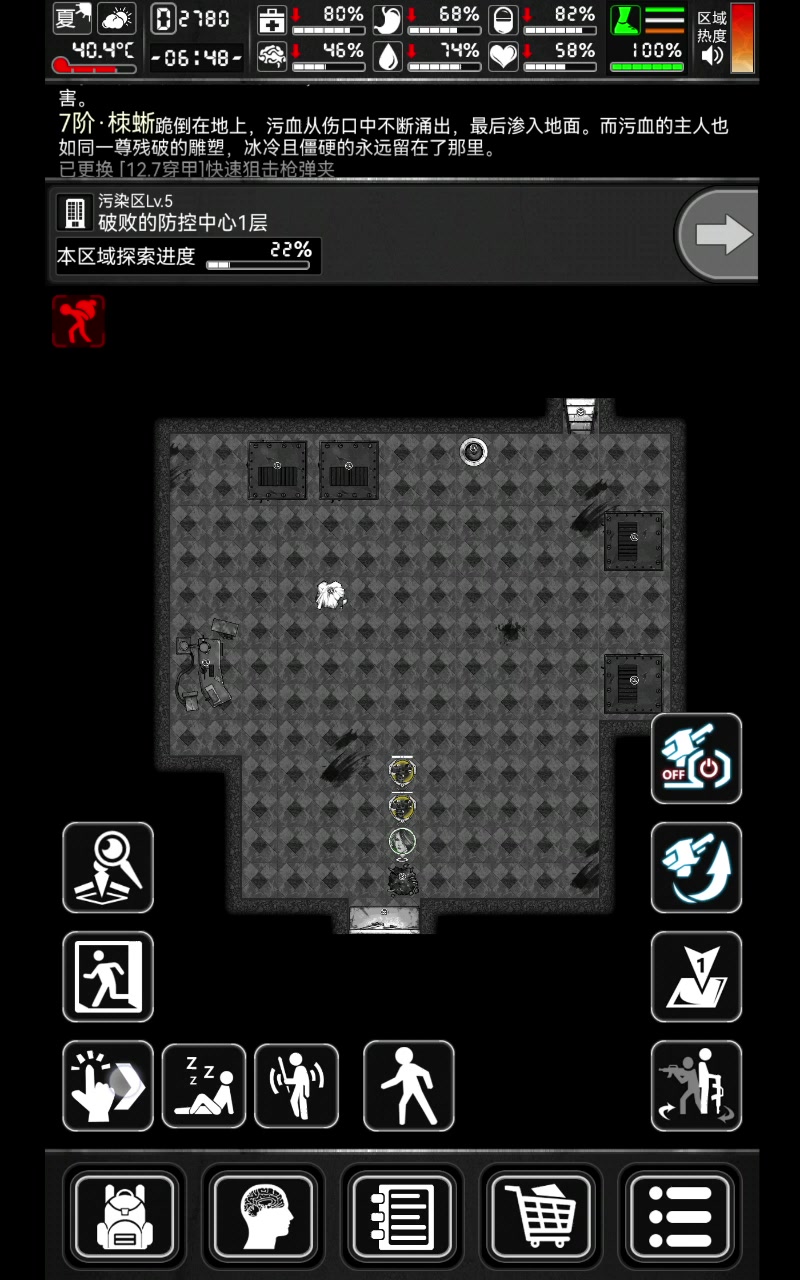Screen dimensions: 800x1280
Task: Tap the alert listening figure button
Action: 297,1086
